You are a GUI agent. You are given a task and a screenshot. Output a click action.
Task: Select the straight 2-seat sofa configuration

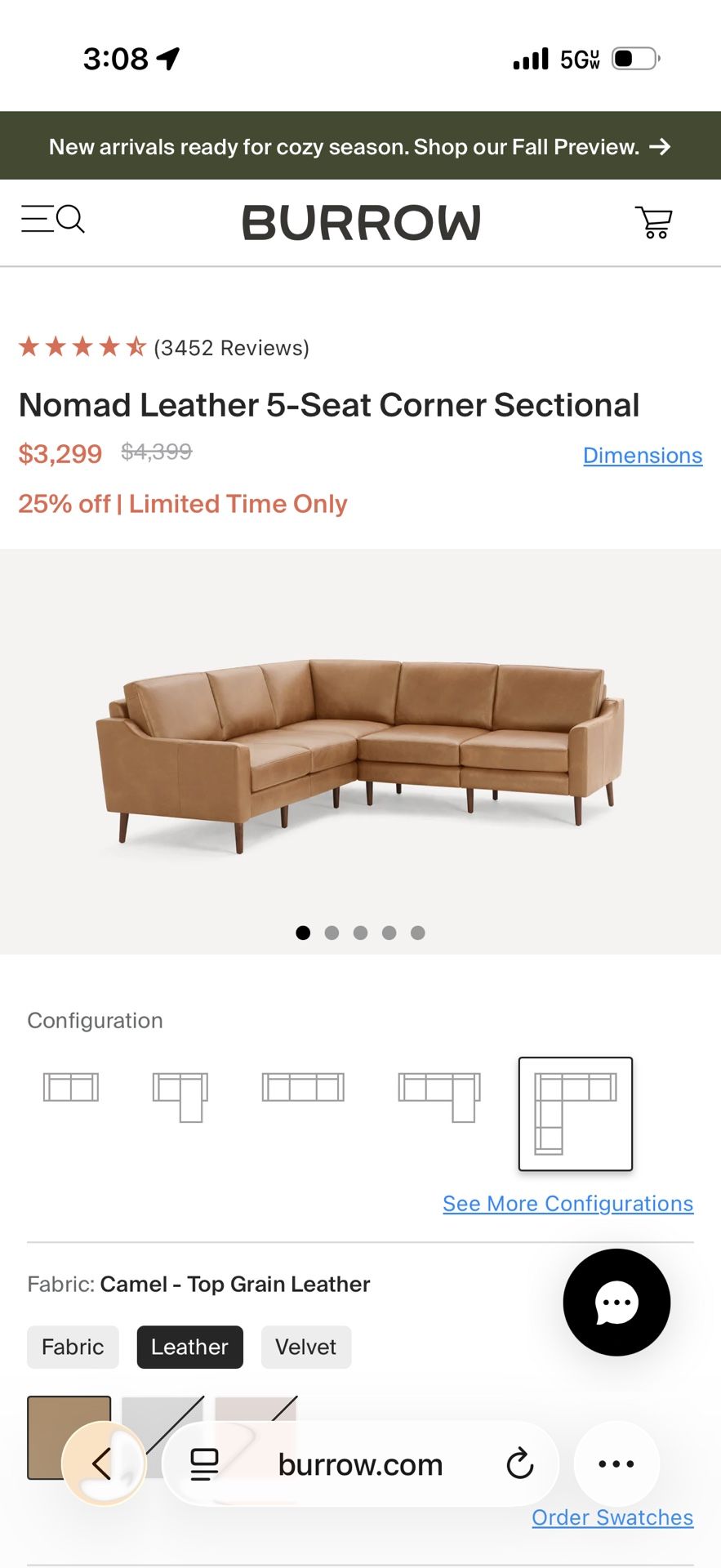coord(71,1088)
